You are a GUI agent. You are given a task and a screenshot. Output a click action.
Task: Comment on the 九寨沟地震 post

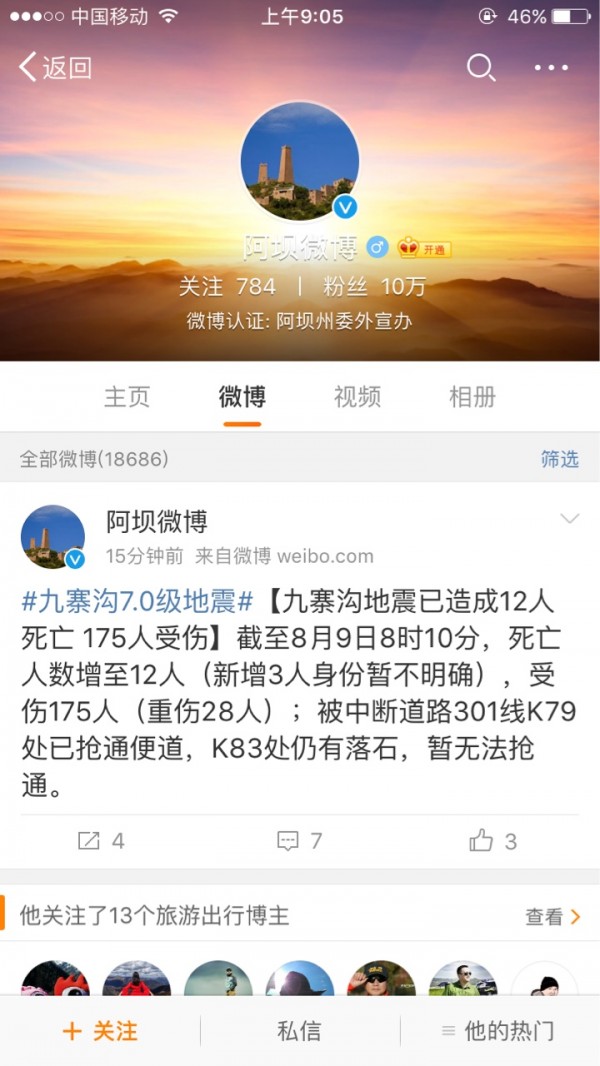point(300,841)
